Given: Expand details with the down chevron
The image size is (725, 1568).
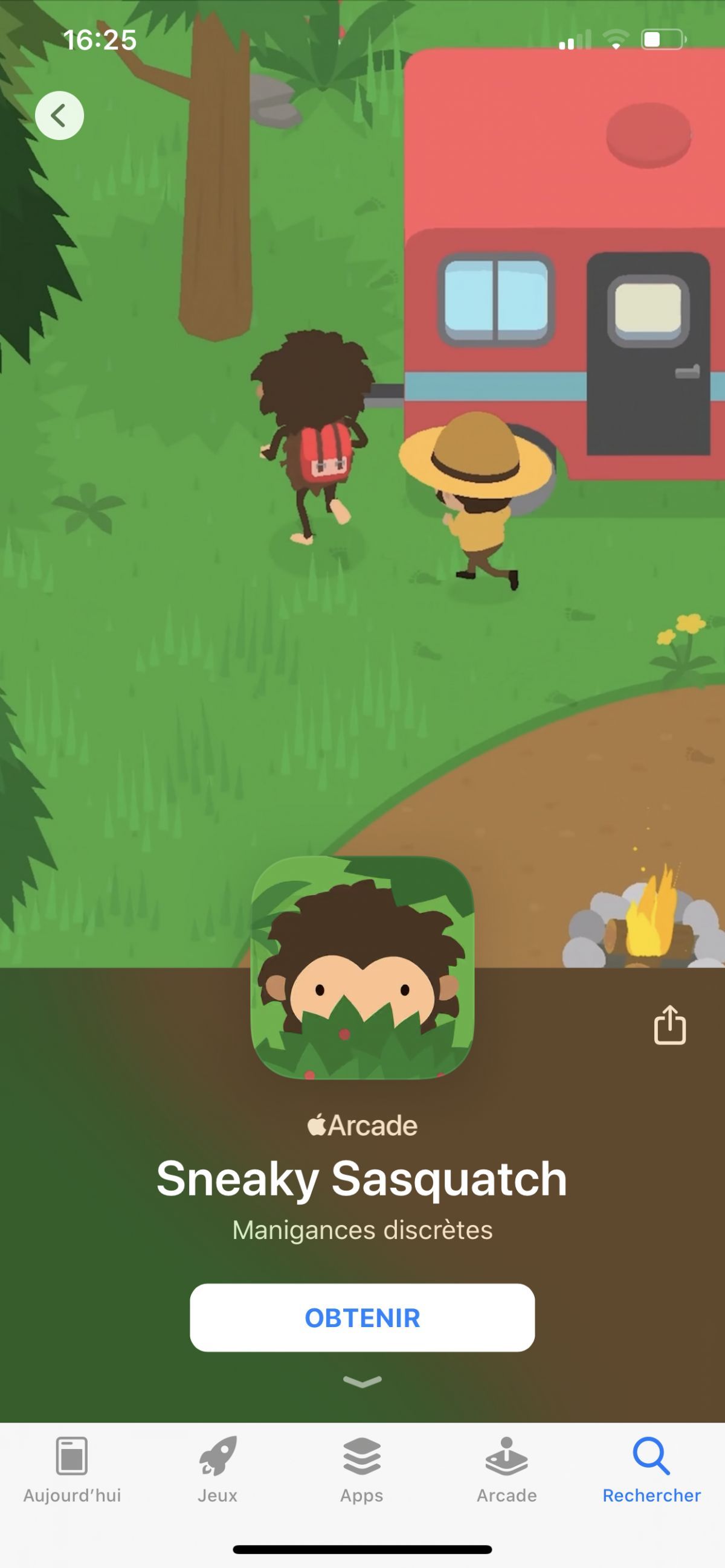Looking at the screenshot, I should pyautogui.click(x=362, y=1382).
